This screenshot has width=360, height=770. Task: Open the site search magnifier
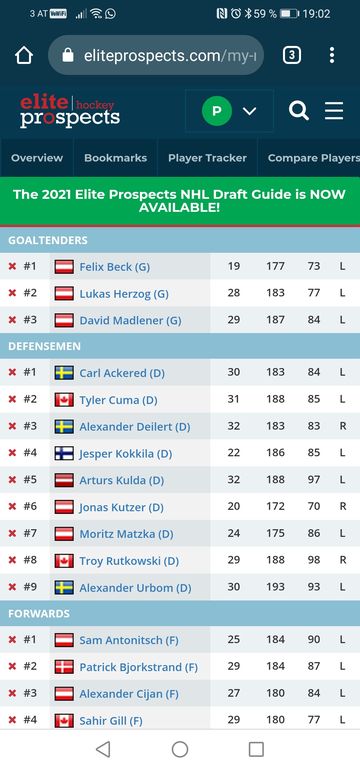[x=298, y=111]
